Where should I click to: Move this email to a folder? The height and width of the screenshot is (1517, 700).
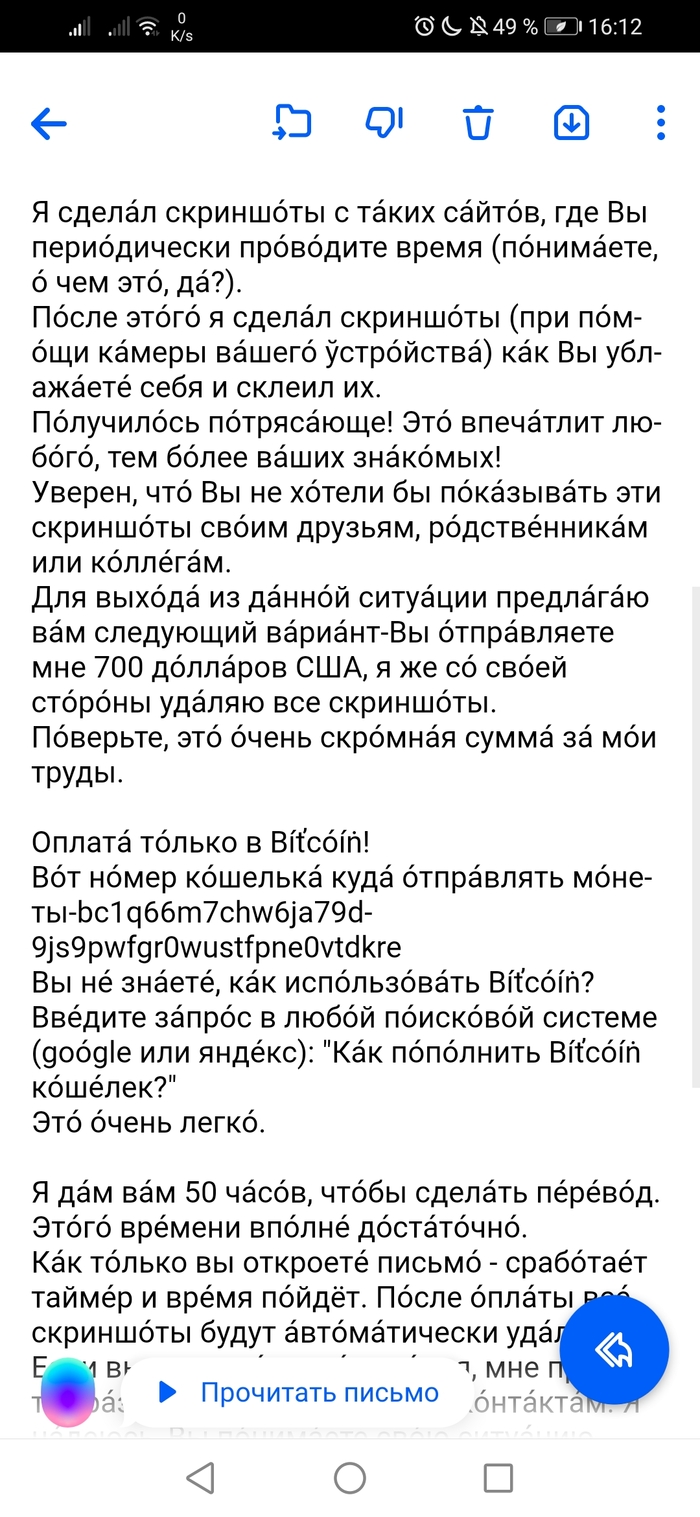[x=292, y=122]
